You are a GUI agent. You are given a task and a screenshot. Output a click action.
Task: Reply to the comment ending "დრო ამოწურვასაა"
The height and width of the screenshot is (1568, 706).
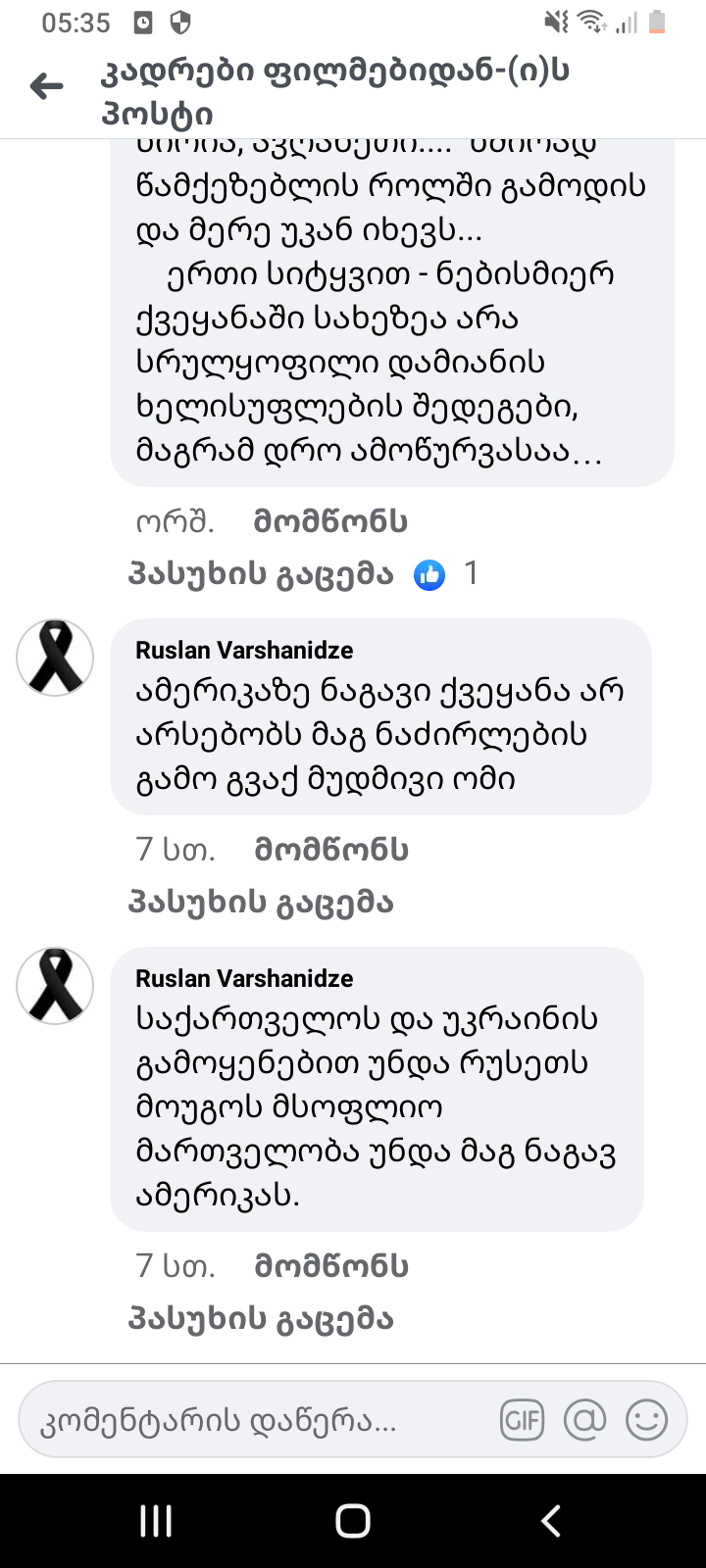(x=261, y=574)
